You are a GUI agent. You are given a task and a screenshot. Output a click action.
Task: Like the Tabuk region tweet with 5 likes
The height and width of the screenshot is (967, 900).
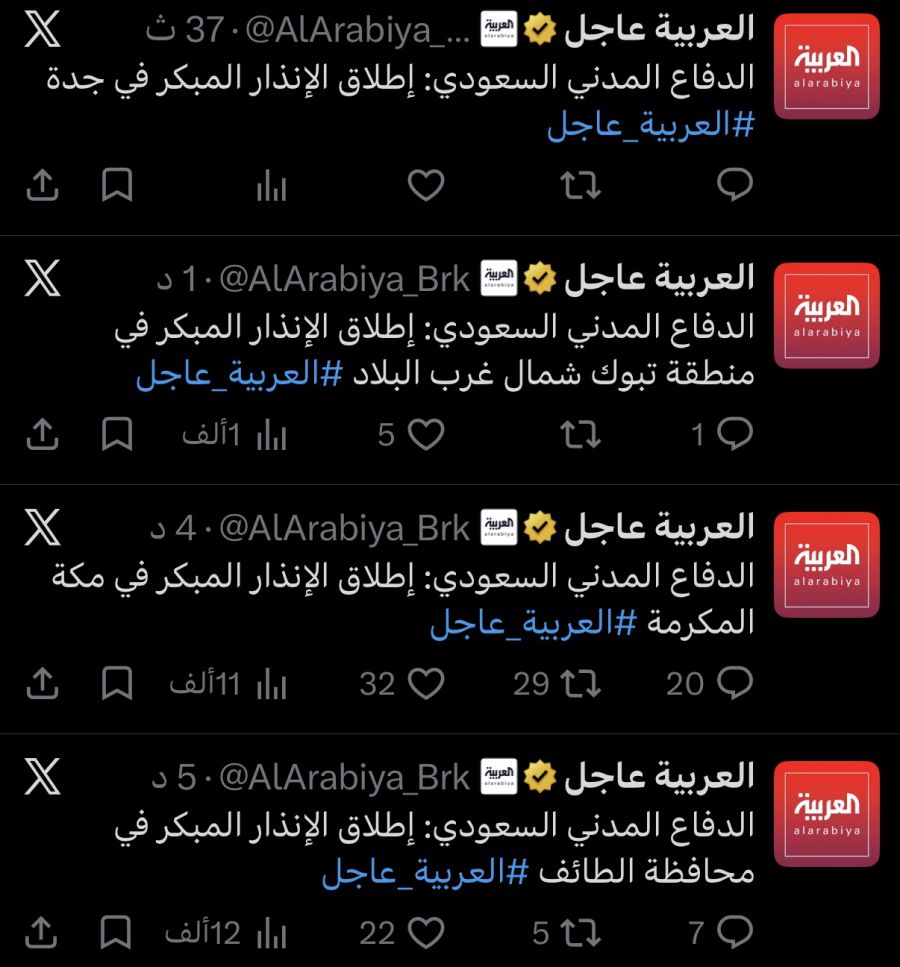pyautogui.click(x=426, y=434)
